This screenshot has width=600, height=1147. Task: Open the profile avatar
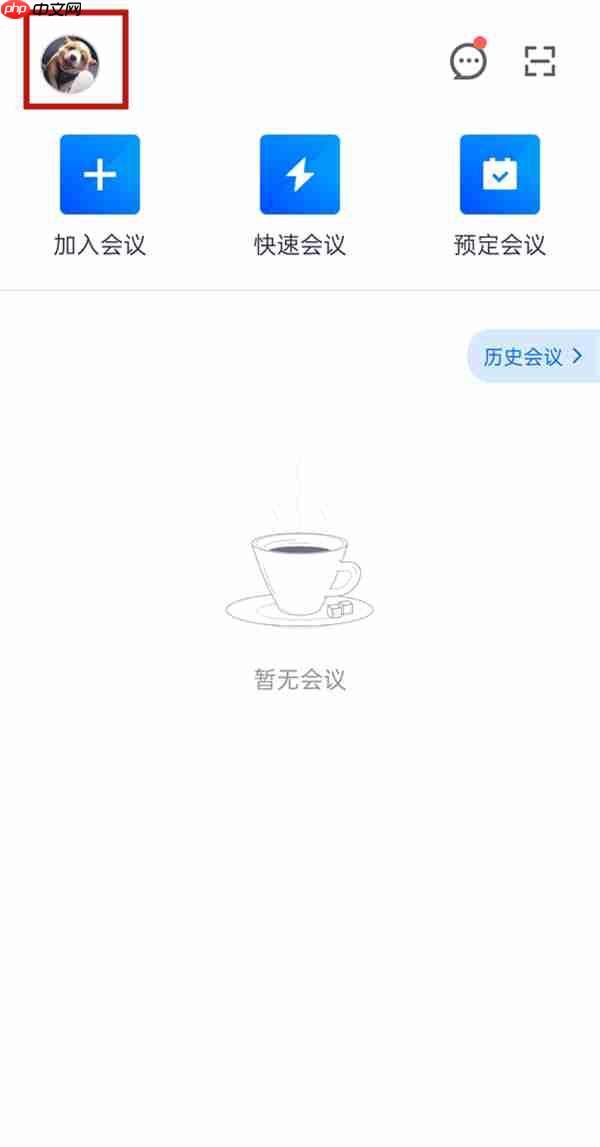click(x=70, y=64)
